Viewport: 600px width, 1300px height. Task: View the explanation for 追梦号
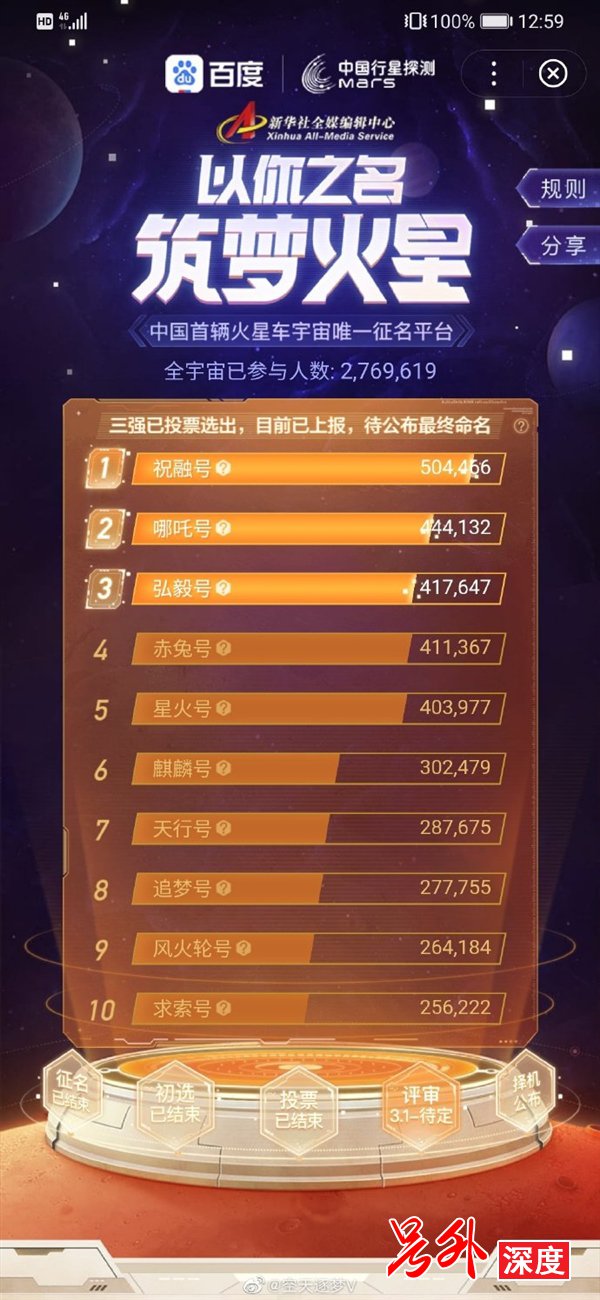pyautogui.click(x=224, y=888)
